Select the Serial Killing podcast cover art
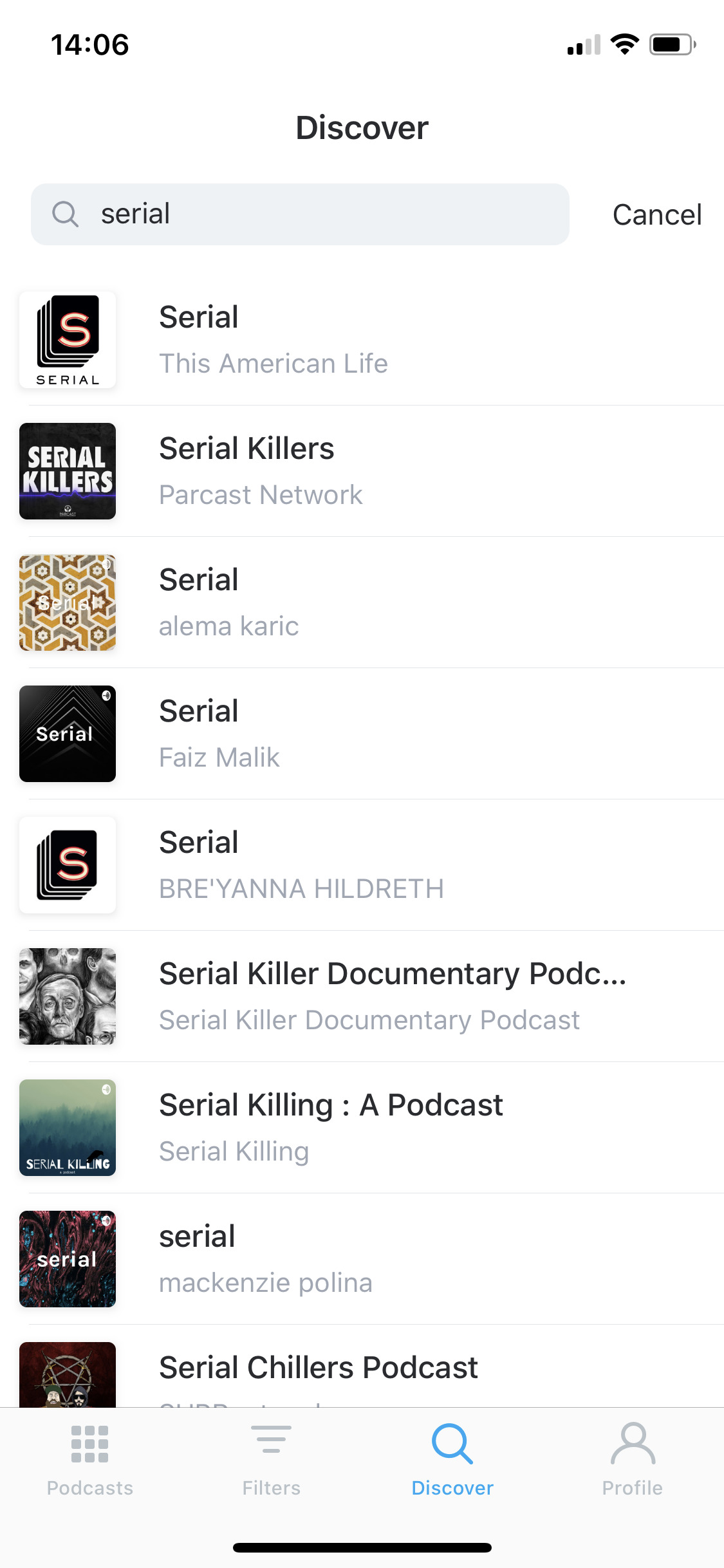This screenshot has height=1568, width=724. pos(67,1128)
